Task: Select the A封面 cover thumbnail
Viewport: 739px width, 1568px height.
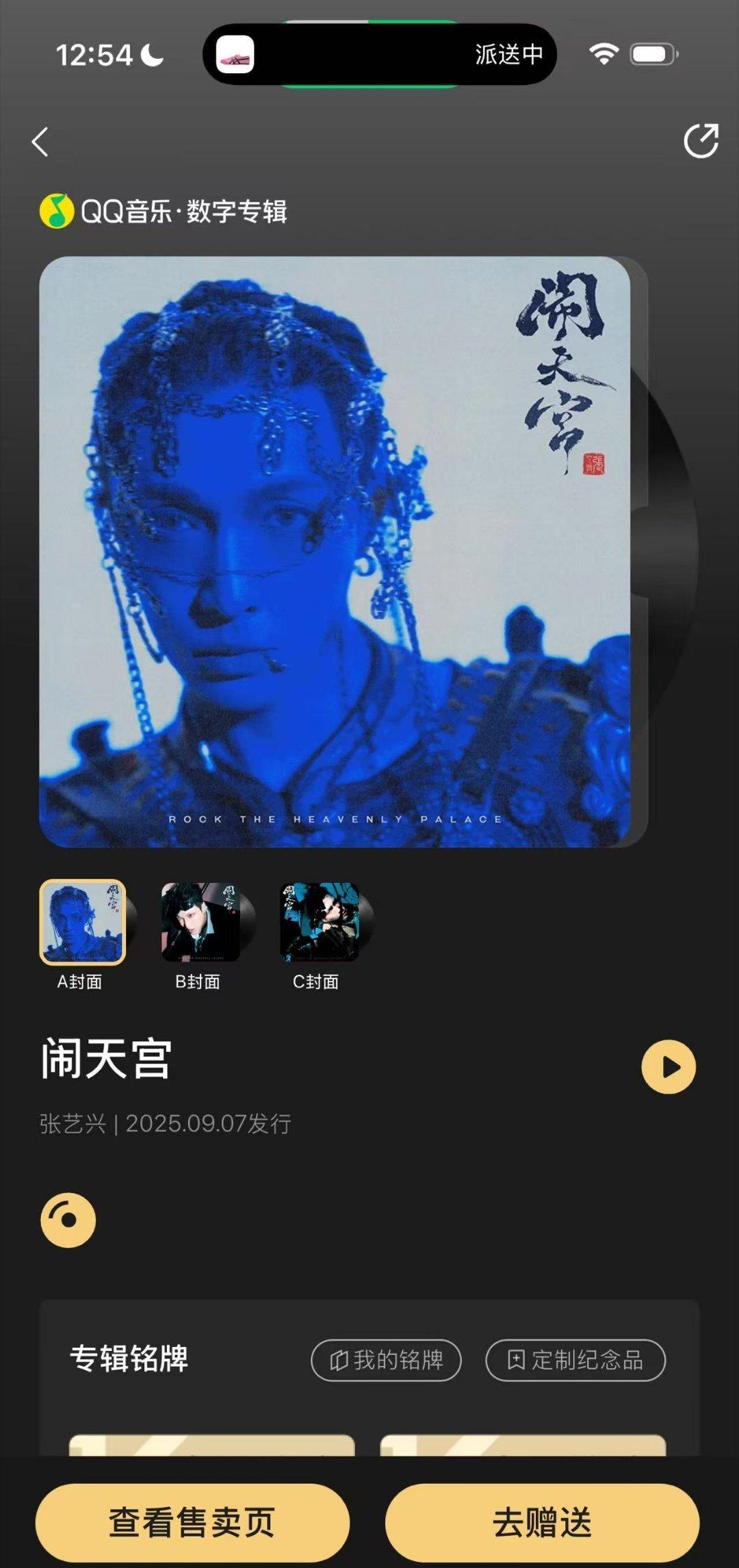Action: click(x=83, y=922)
